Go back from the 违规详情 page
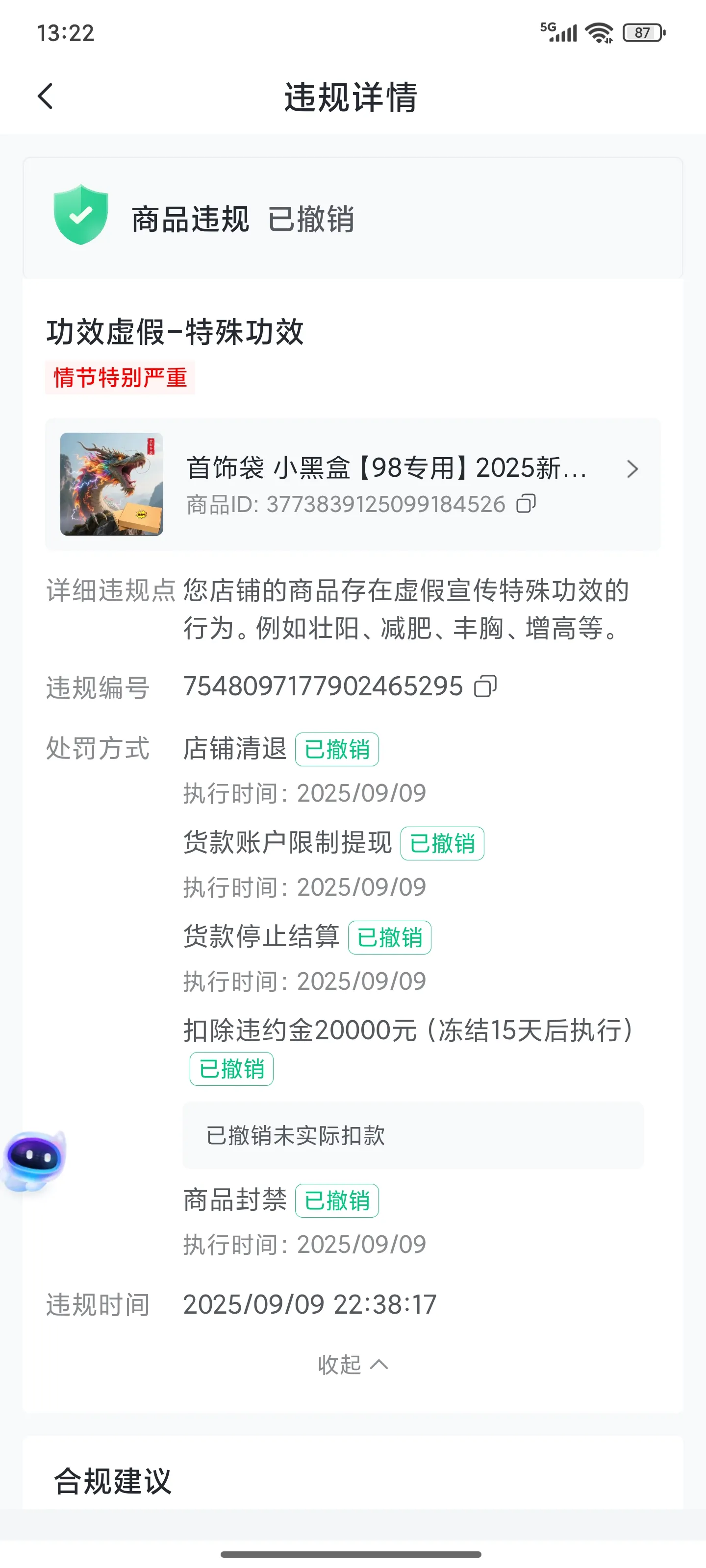The height and width of the screenshot is (1568, 706). click(46, 96)
